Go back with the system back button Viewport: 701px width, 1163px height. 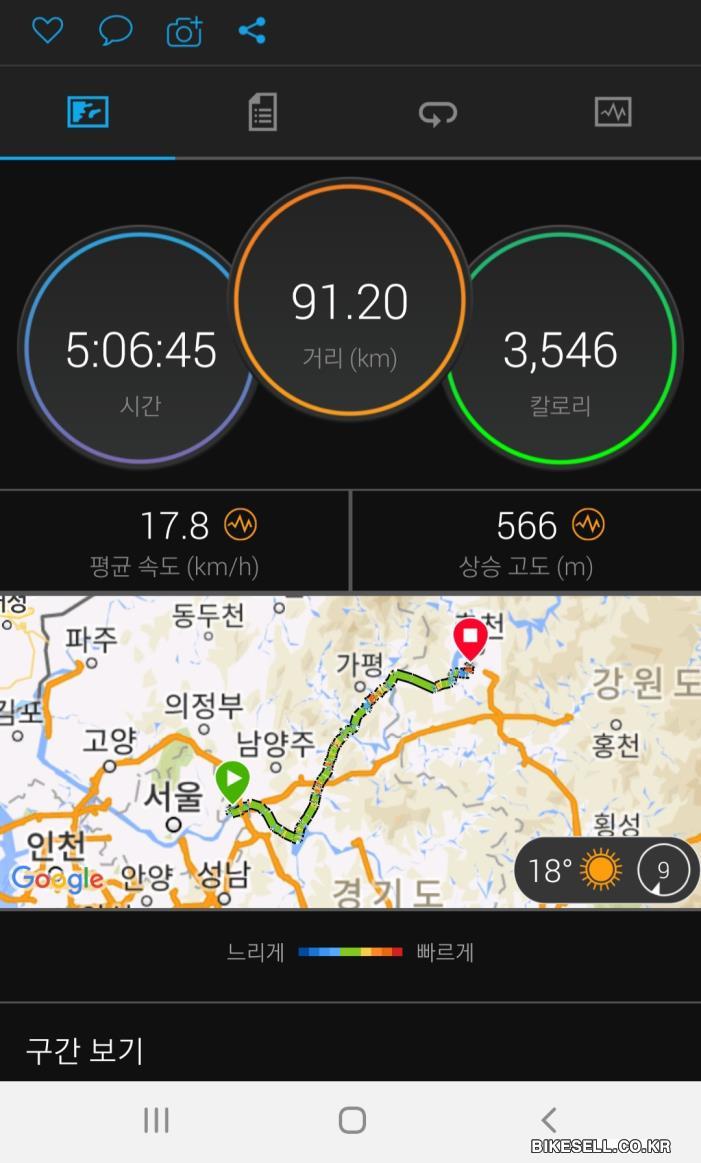point(548,1120)
